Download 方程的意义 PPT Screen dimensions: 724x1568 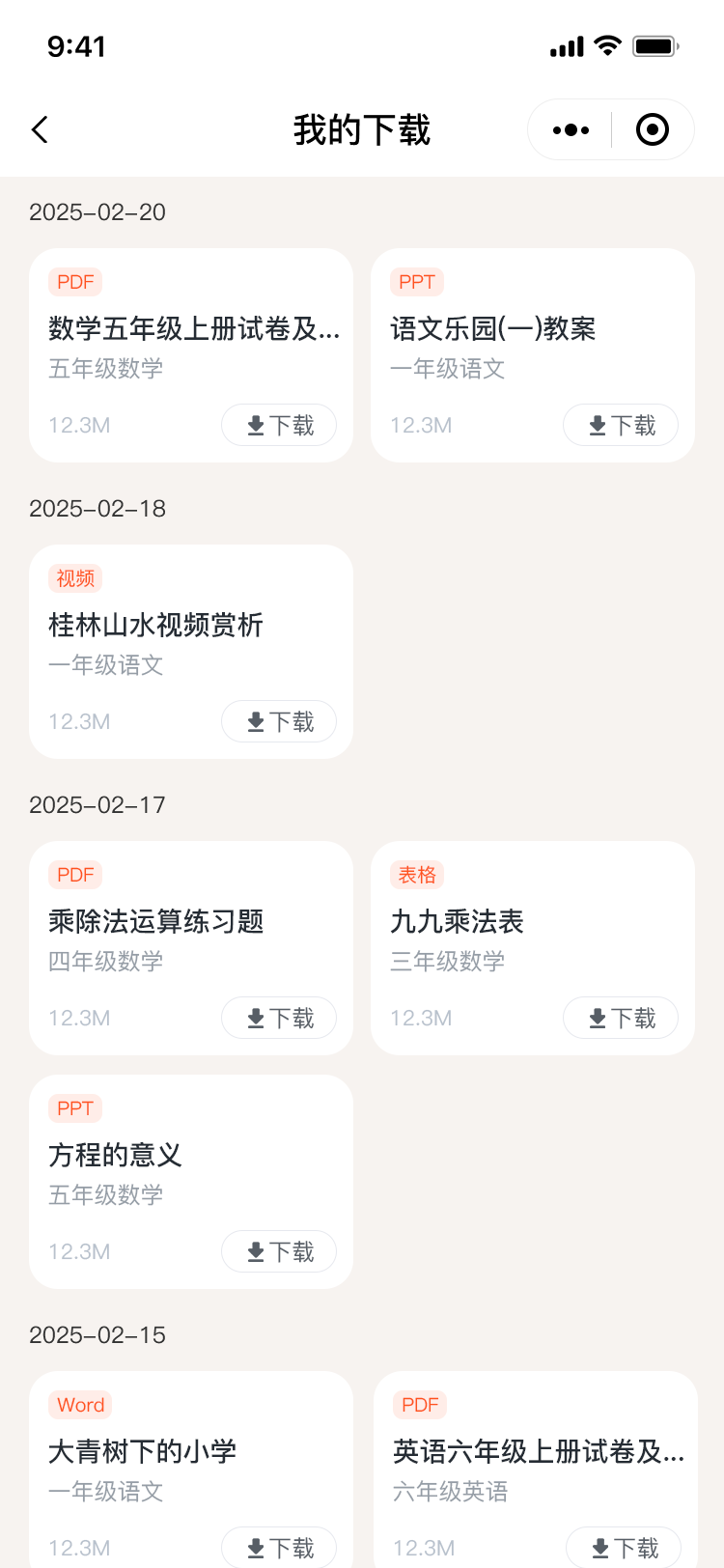point(279,1251)
